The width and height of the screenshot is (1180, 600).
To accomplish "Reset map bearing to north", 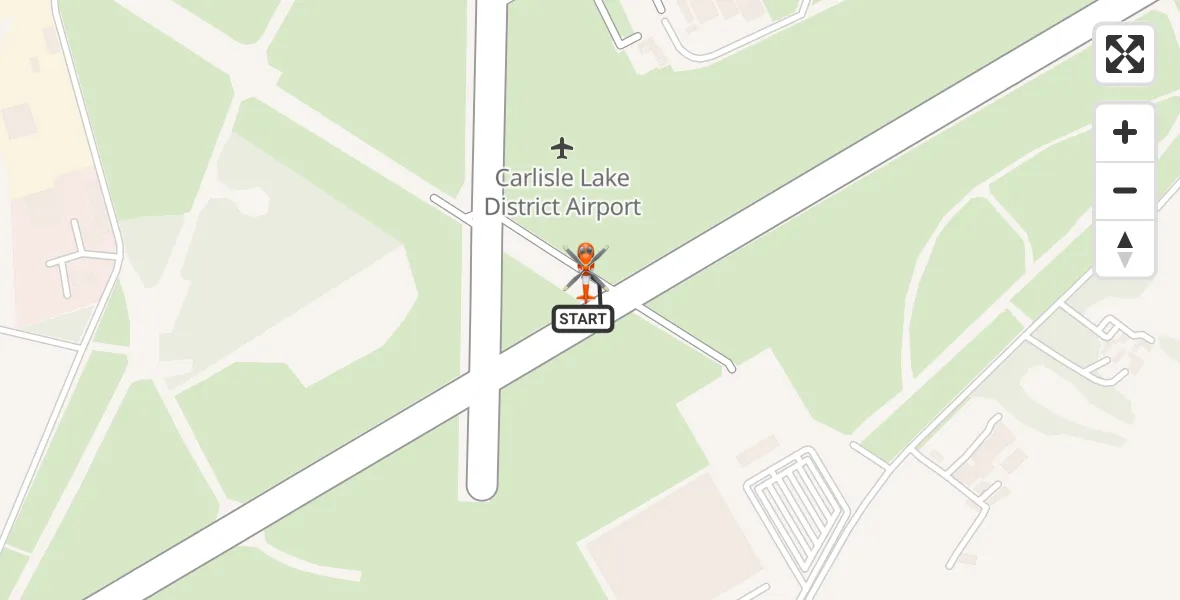I will click(1124, 249).
